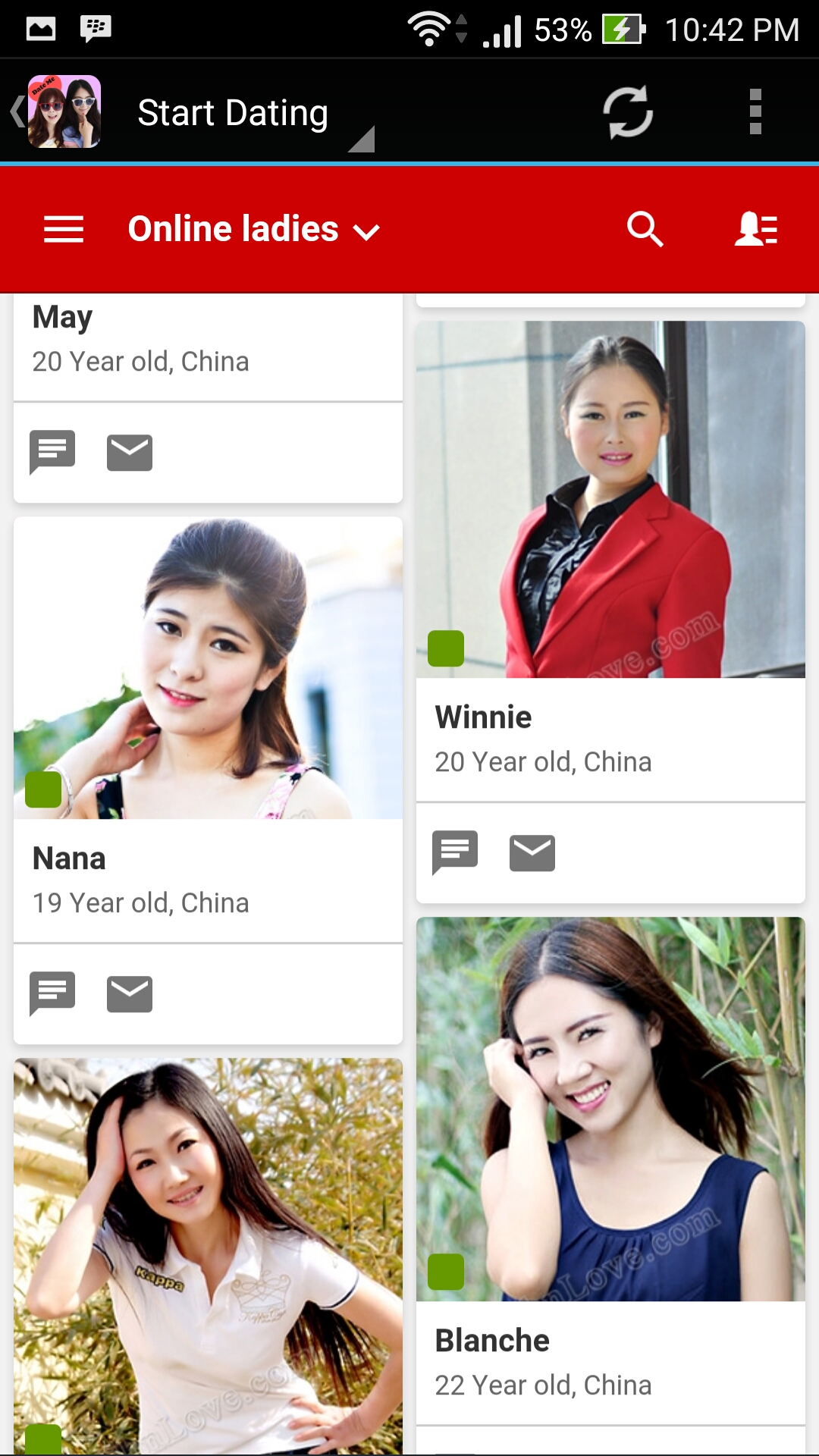Open the hamburger navigation menu
Viewport: 819px width, 1456px height.
(64, 229)
